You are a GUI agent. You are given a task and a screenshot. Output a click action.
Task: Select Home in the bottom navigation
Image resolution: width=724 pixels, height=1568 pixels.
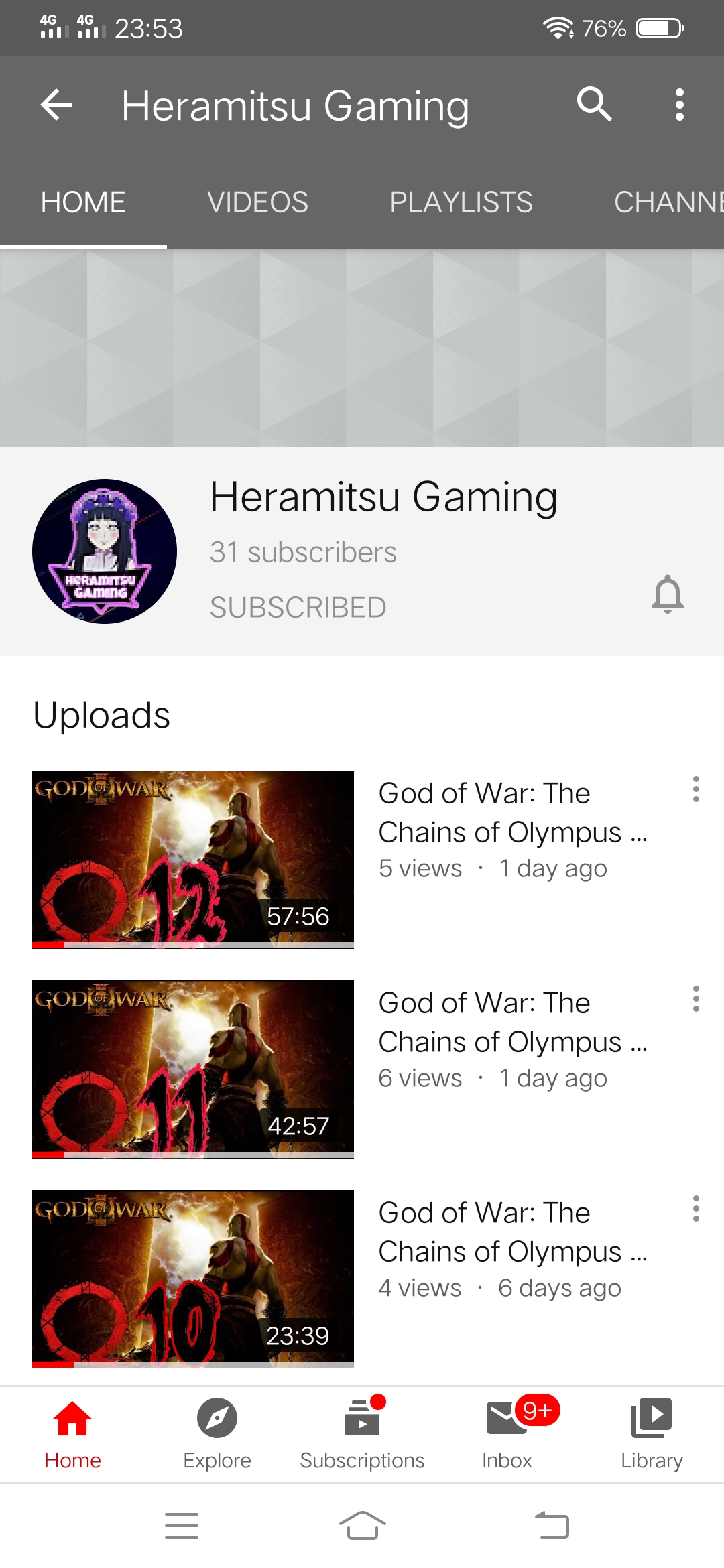(72, 1434)
